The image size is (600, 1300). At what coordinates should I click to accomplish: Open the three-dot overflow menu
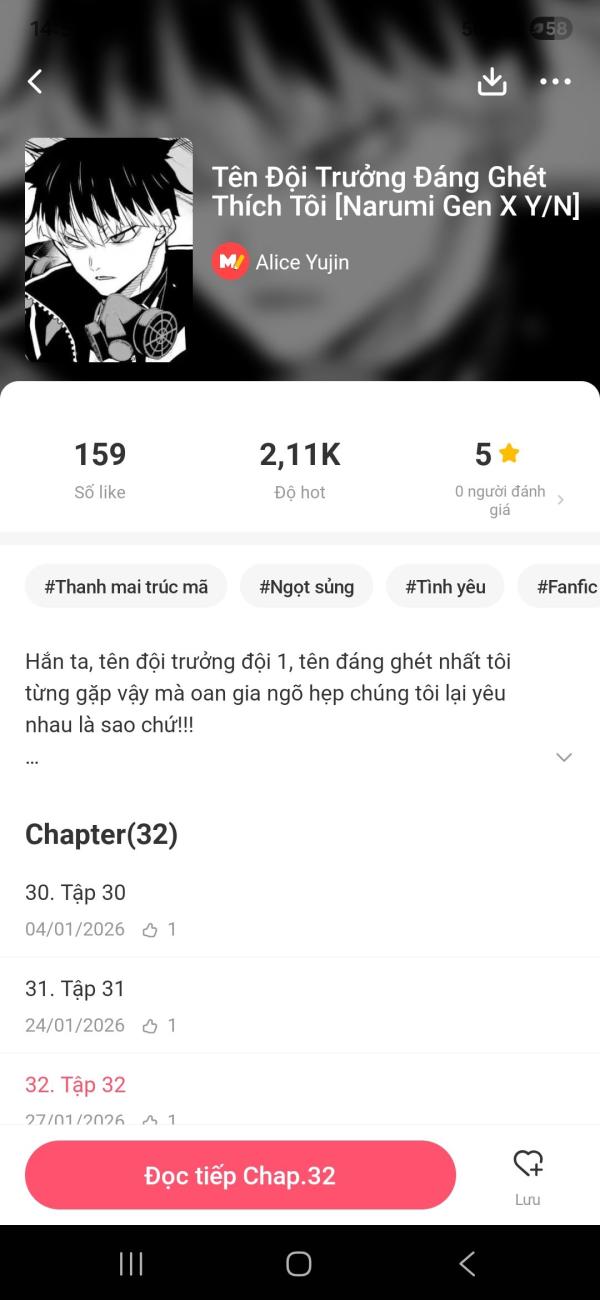(x=555, y=82)
